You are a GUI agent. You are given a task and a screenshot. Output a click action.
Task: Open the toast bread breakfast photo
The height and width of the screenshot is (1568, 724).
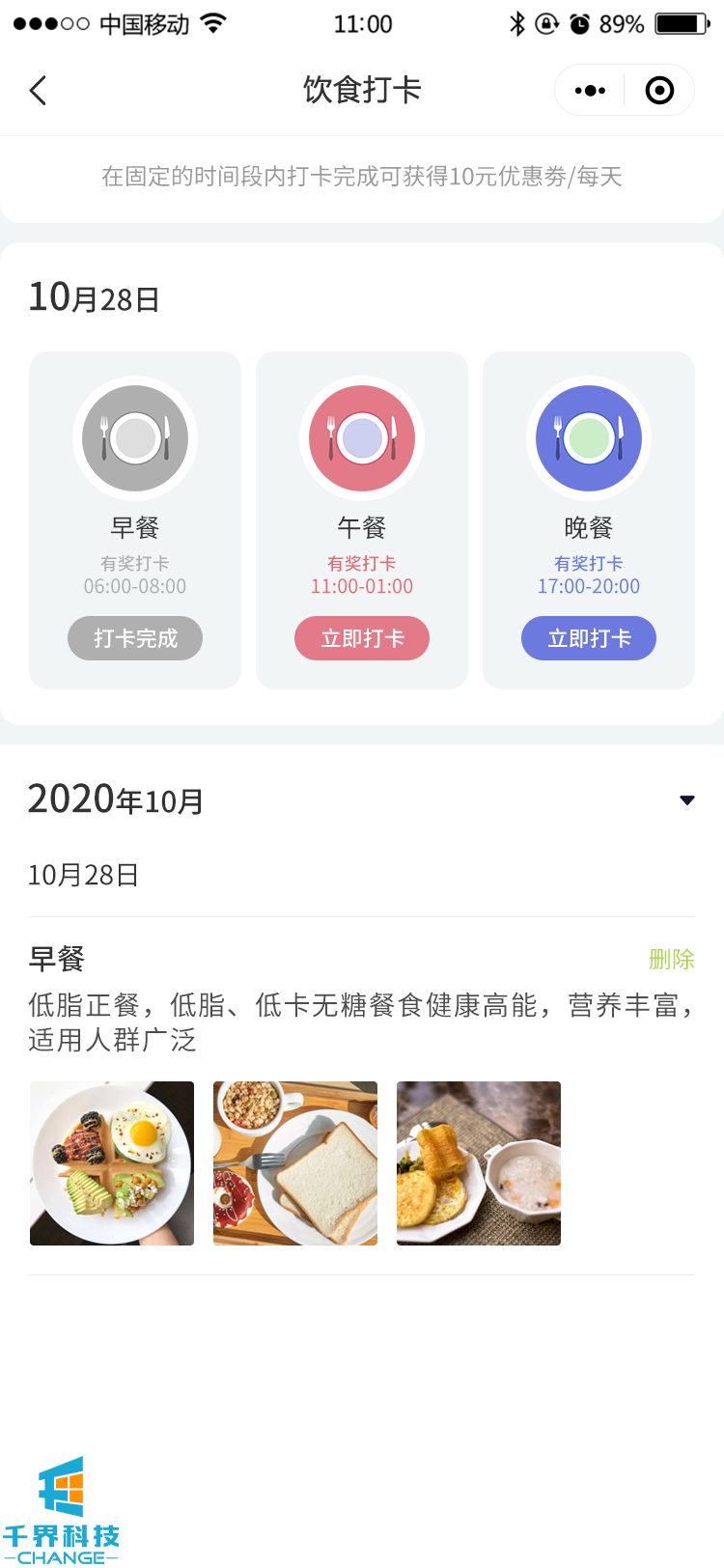[295, 1163]
